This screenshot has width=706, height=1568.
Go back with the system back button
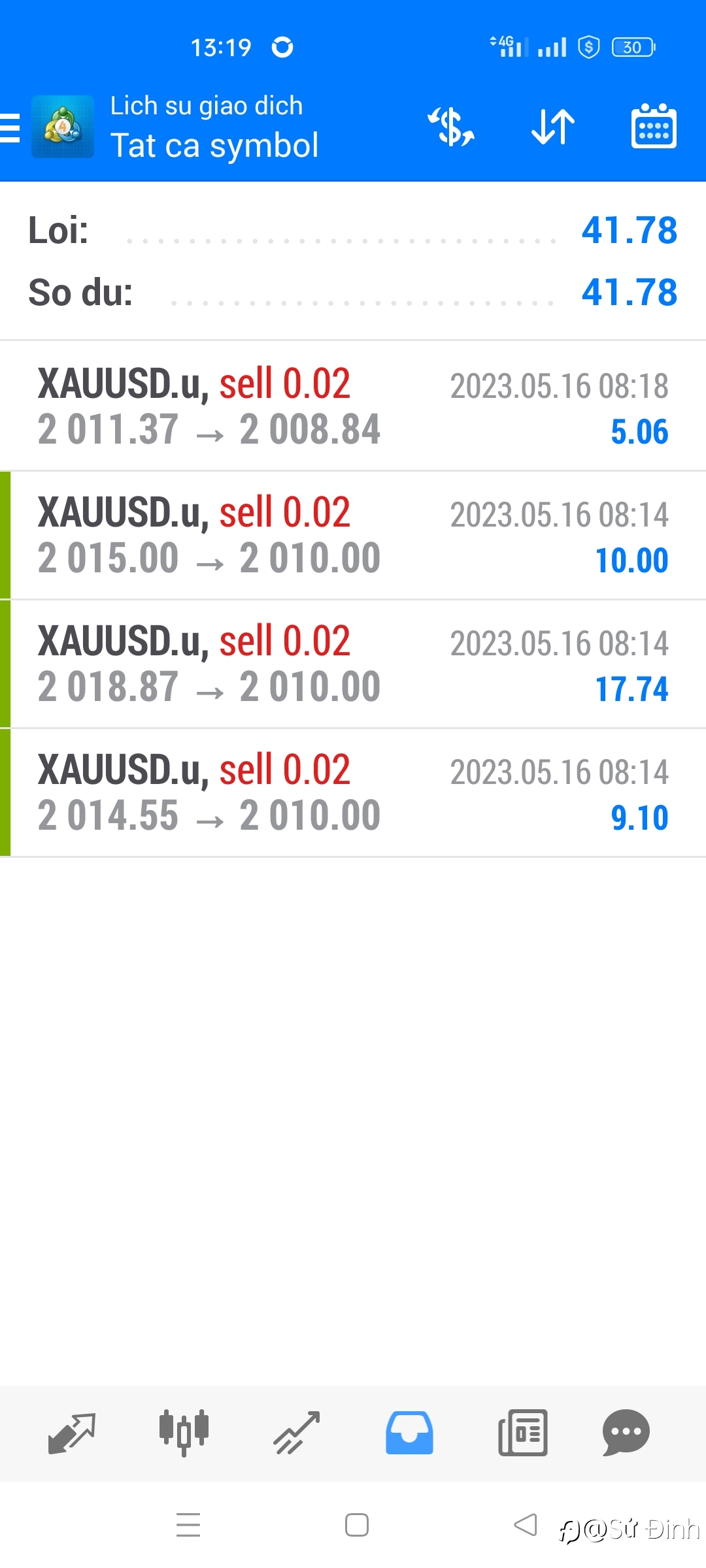[526, 1525]
